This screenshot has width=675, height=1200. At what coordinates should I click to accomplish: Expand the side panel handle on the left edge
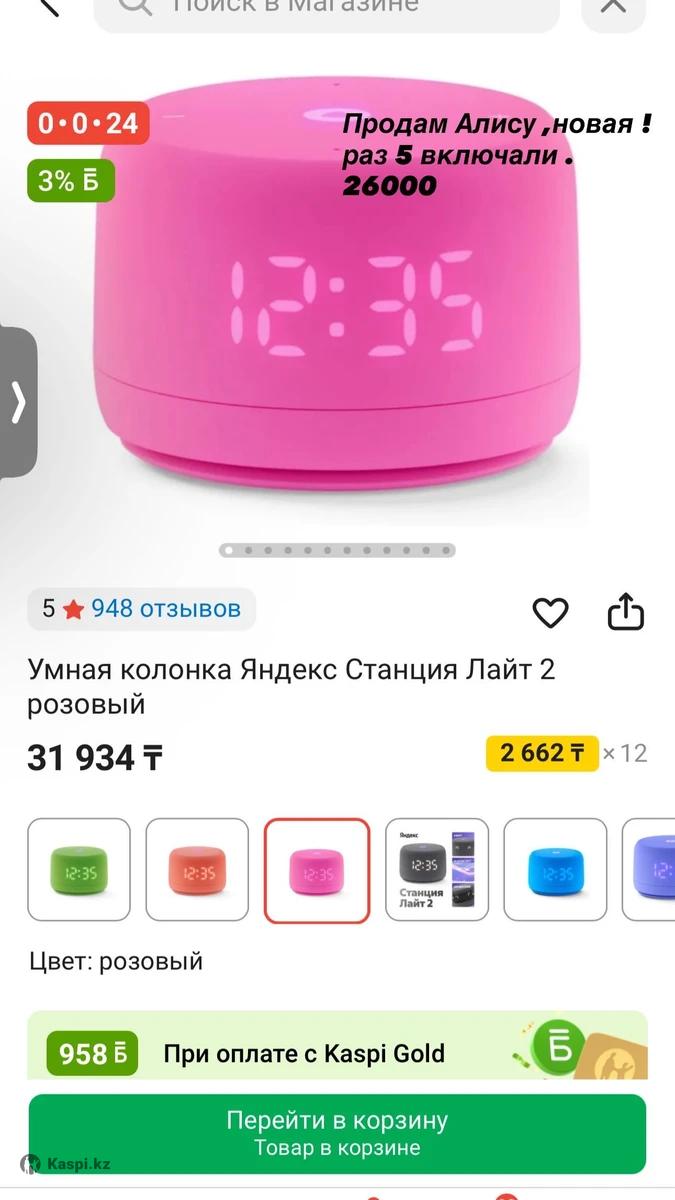pos(17,403)
